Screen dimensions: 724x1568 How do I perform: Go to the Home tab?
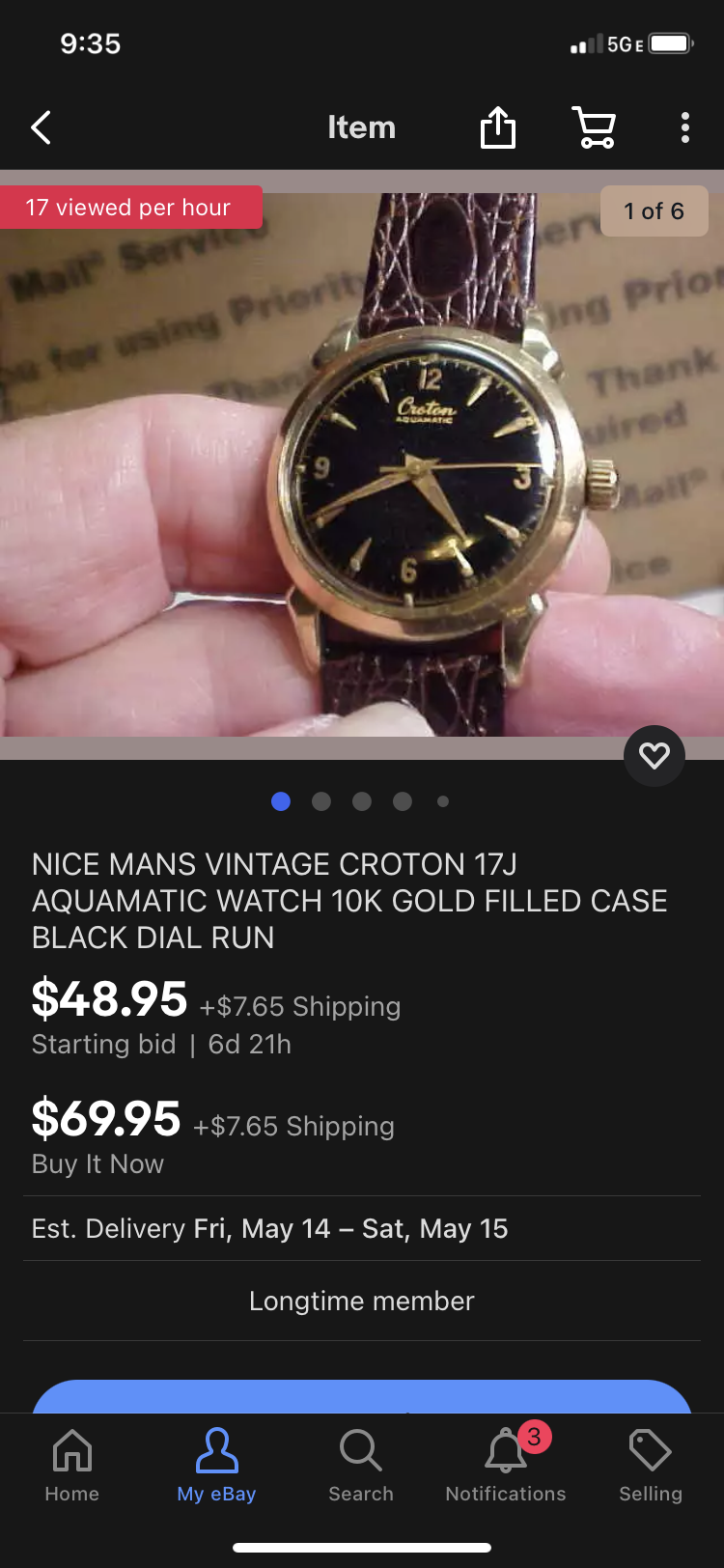point(72,1465)
